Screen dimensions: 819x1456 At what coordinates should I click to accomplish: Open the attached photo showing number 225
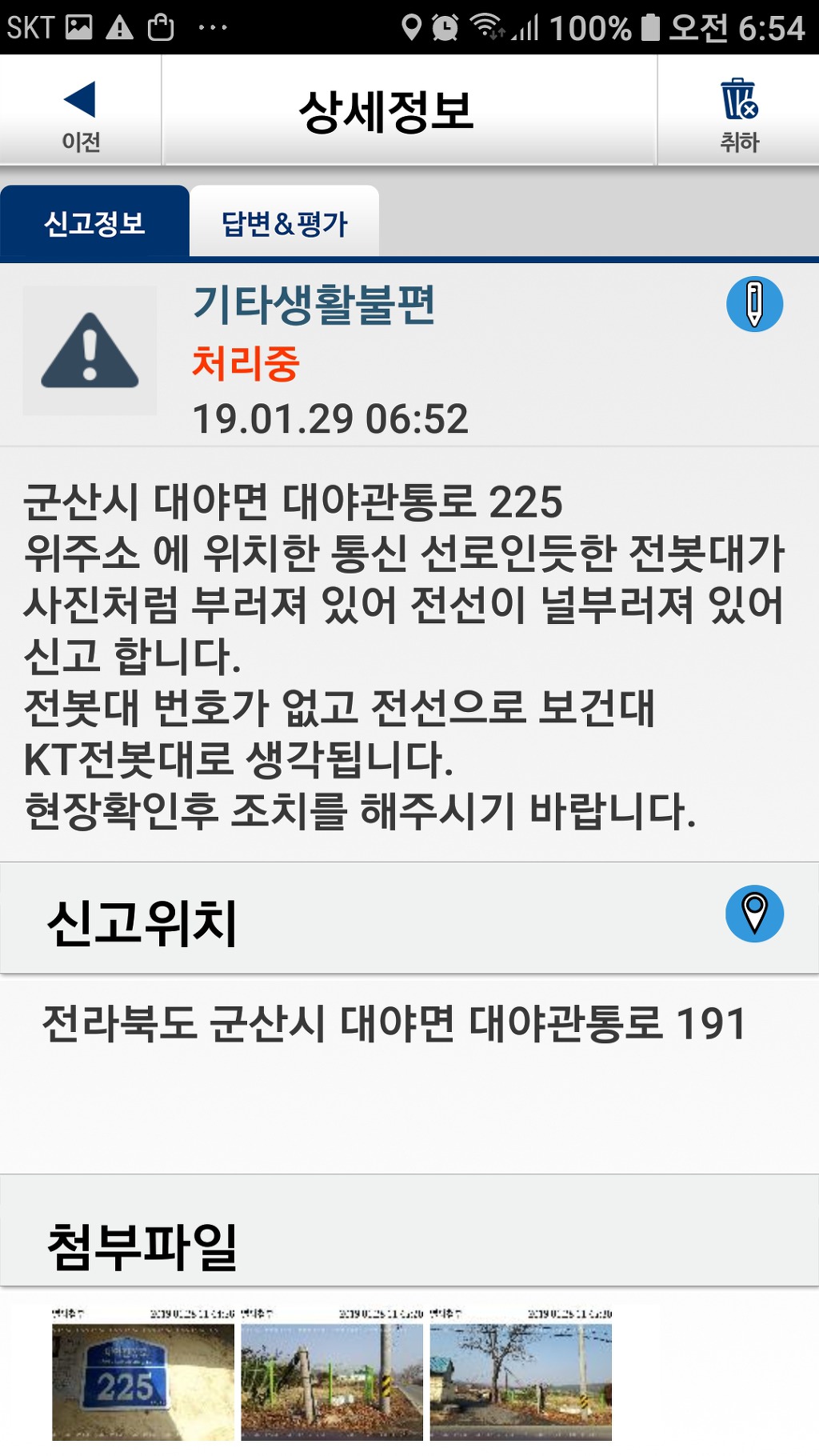(x=143, y=1378)
